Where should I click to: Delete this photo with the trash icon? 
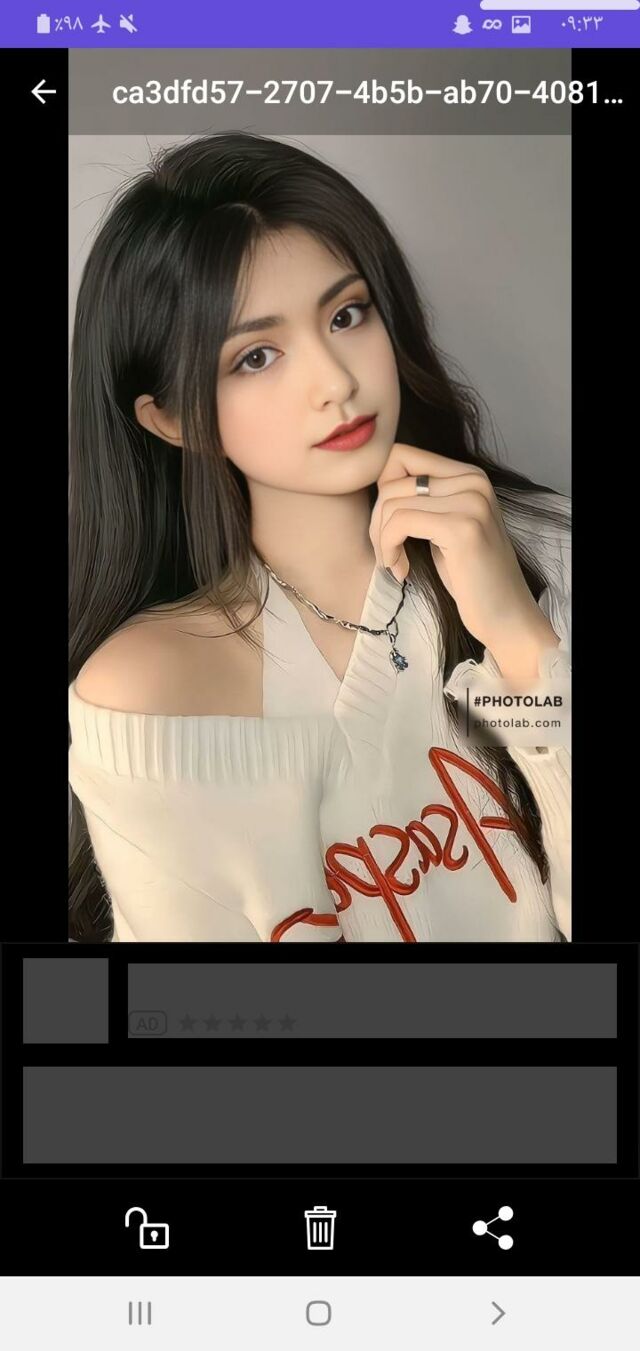tap(320, 1228)
